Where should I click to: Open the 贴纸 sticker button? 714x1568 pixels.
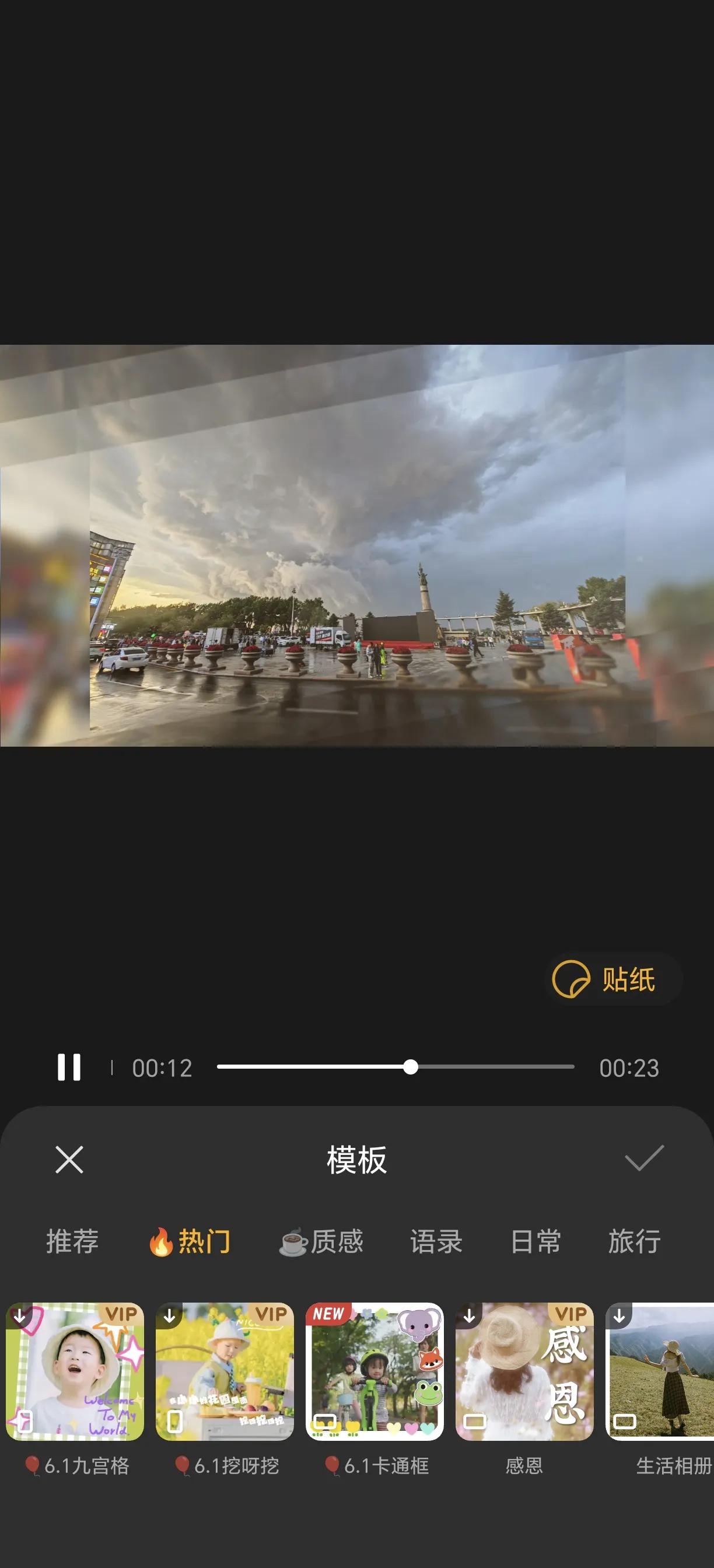point(613,979)
